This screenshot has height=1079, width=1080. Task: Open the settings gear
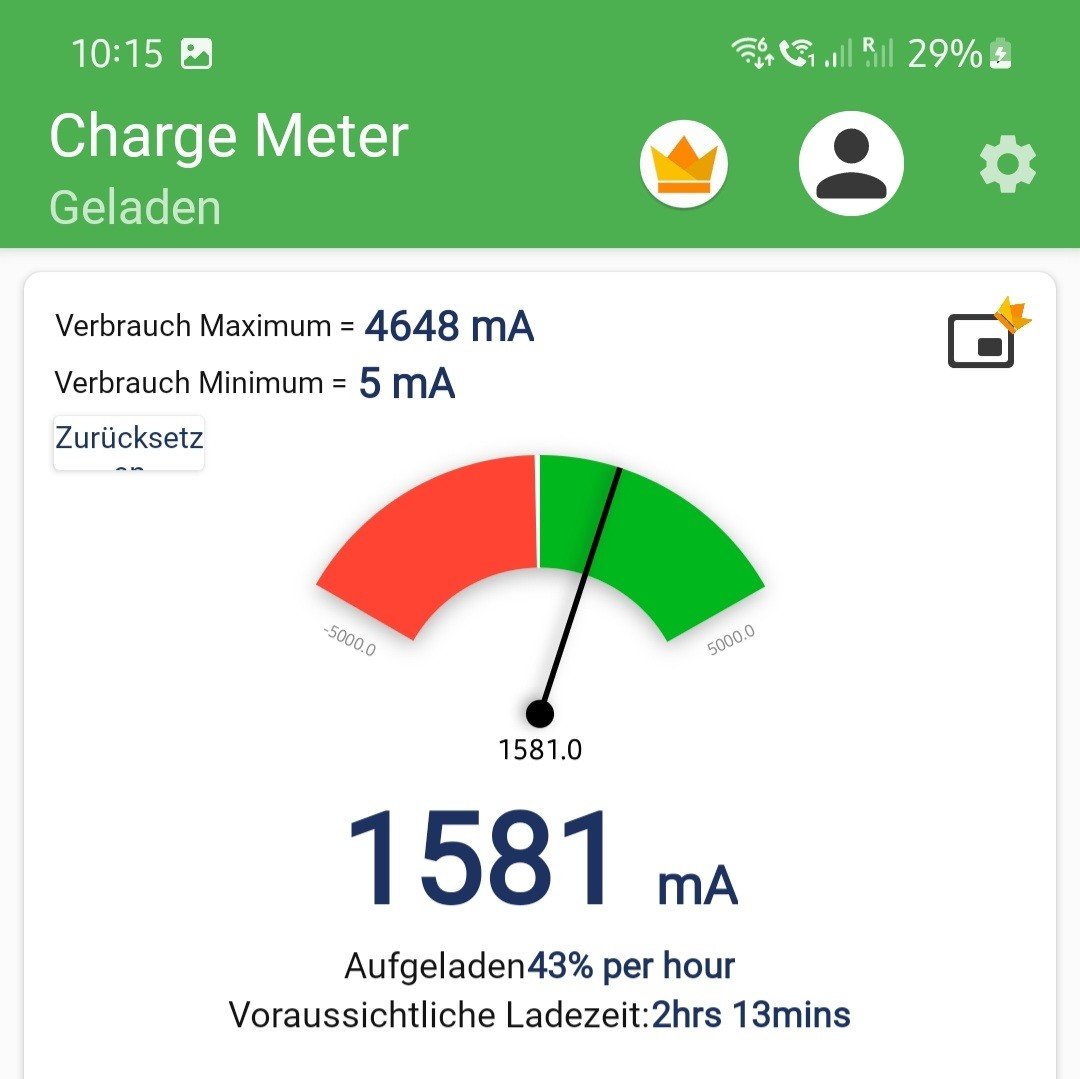click(x=1007, y=165)
